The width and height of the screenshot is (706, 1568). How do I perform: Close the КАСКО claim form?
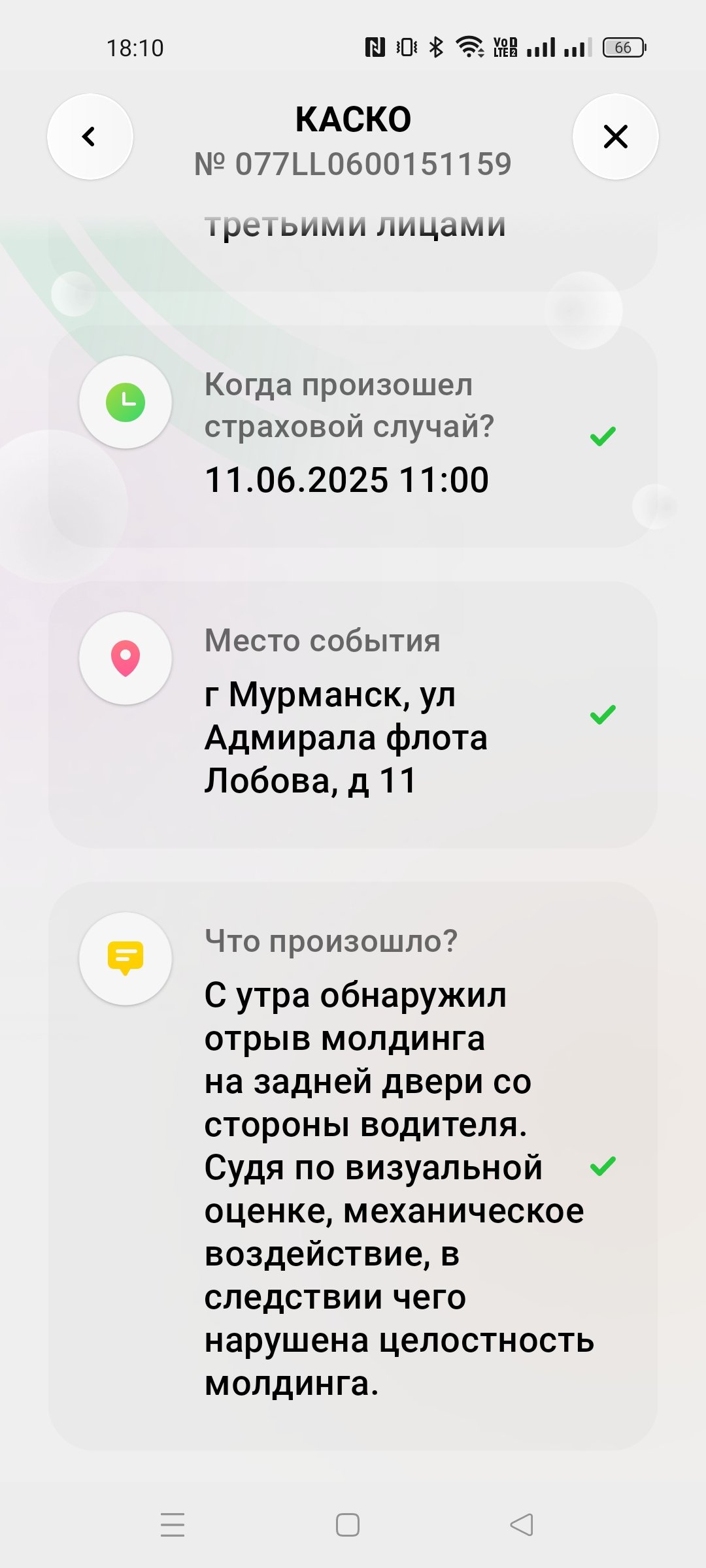coord(615,137)
